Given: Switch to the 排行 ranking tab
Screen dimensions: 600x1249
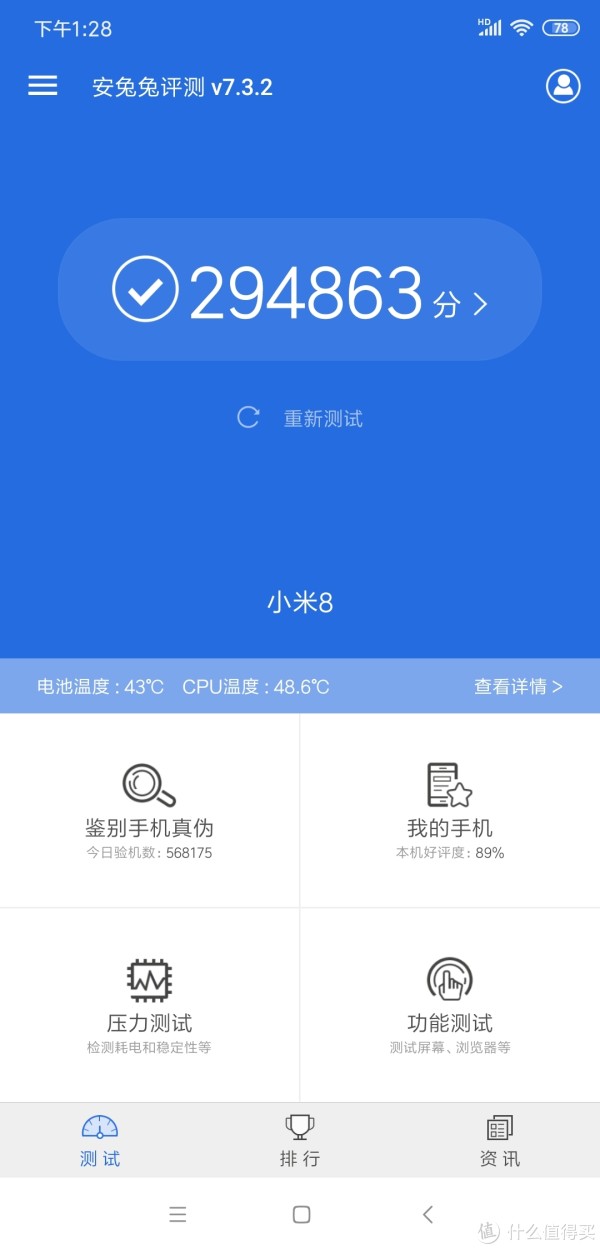Looking at the screenshot, I should click(x=300, y=1140).
